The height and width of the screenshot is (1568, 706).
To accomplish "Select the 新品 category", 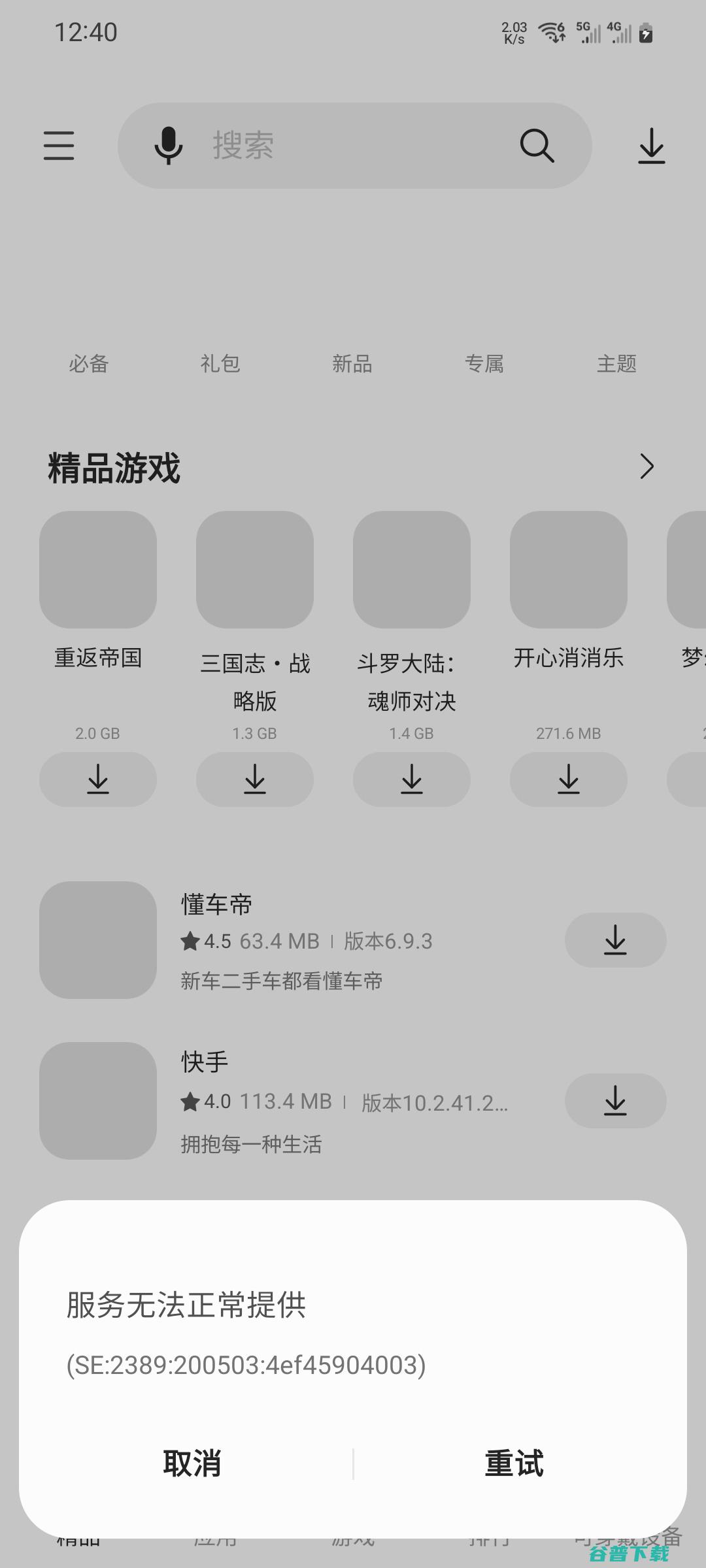I will click(352, 363).
